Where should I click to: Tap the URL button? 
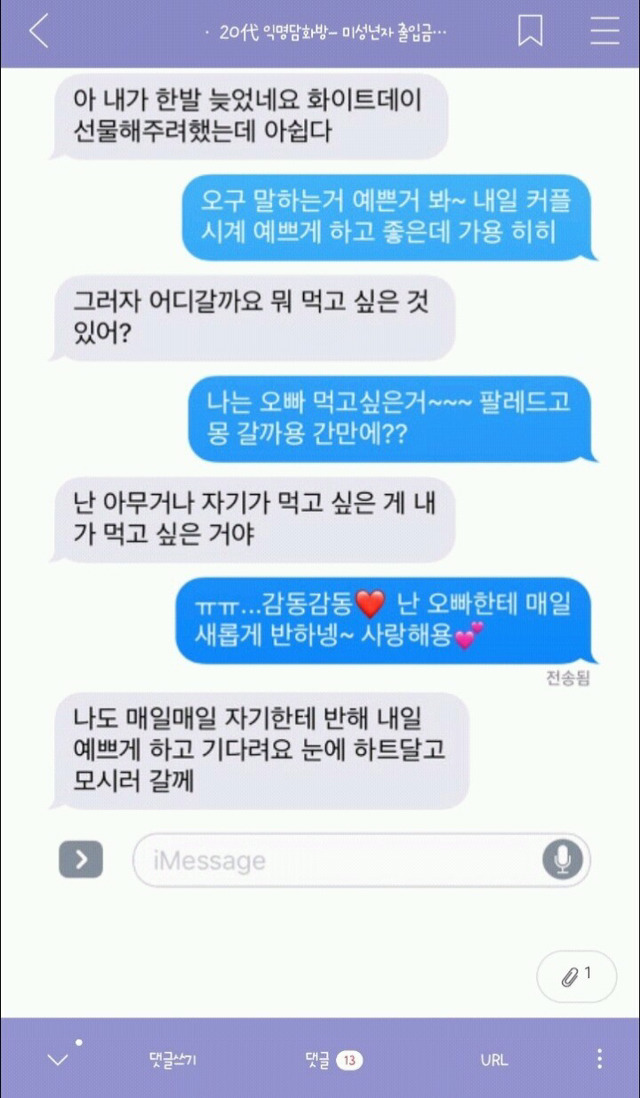(494, 1060)
